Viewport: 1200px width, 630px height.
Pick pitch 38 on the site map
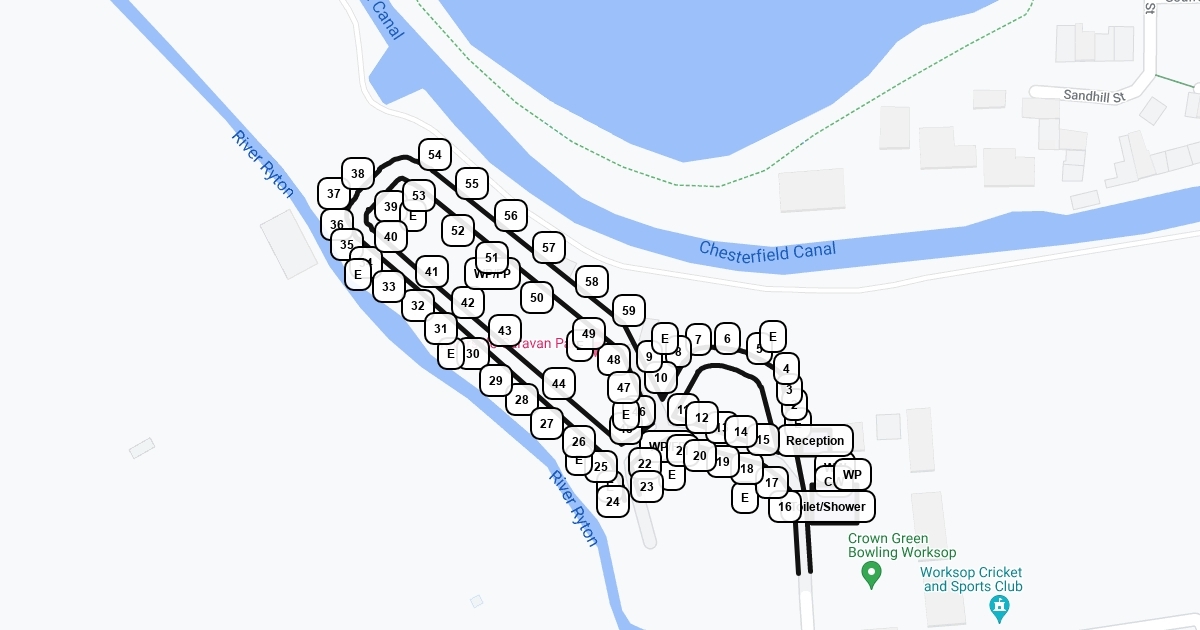click(358, 174)
